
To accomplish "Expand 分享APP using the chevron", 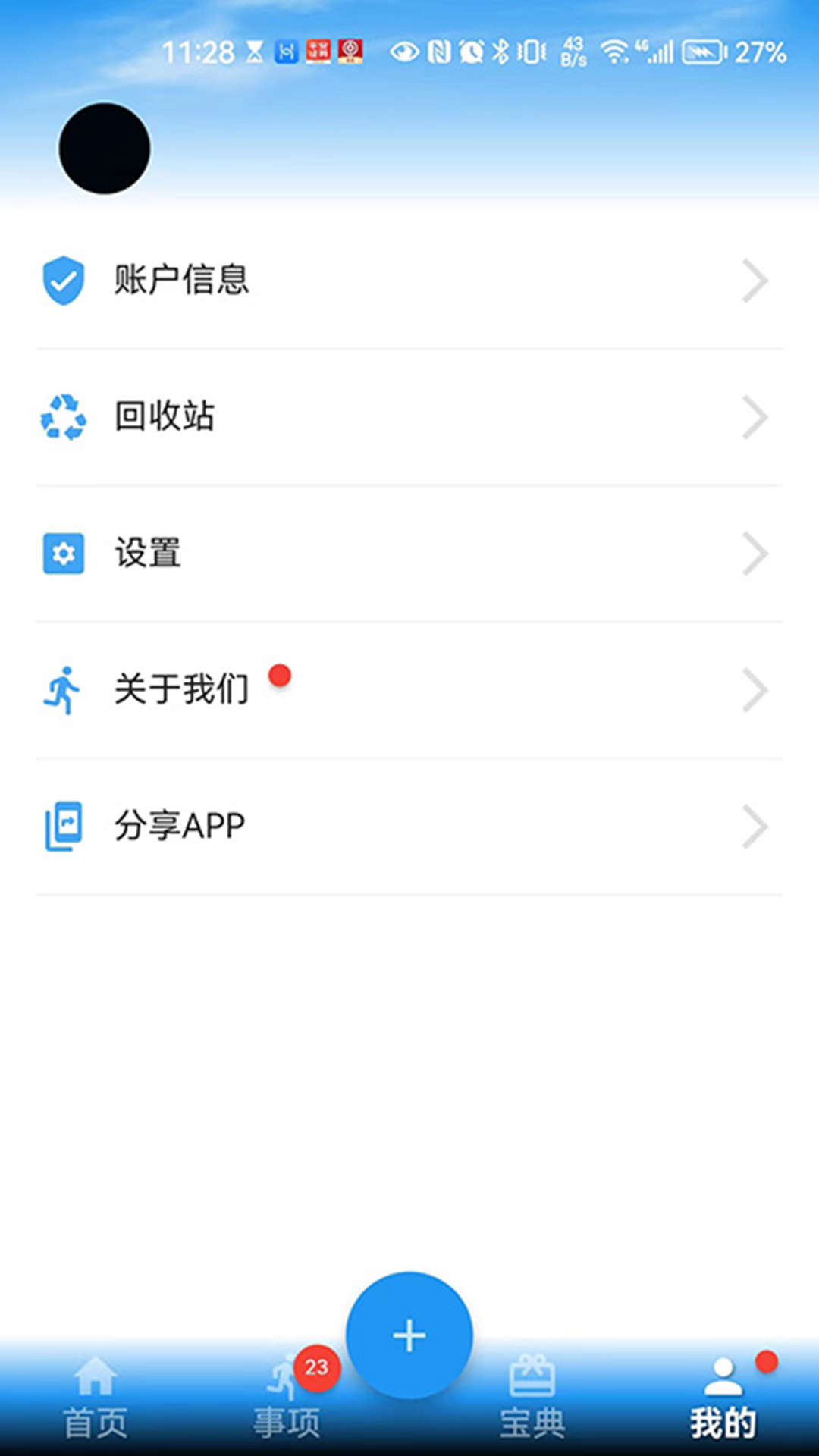I will click(x=755, y=826).
